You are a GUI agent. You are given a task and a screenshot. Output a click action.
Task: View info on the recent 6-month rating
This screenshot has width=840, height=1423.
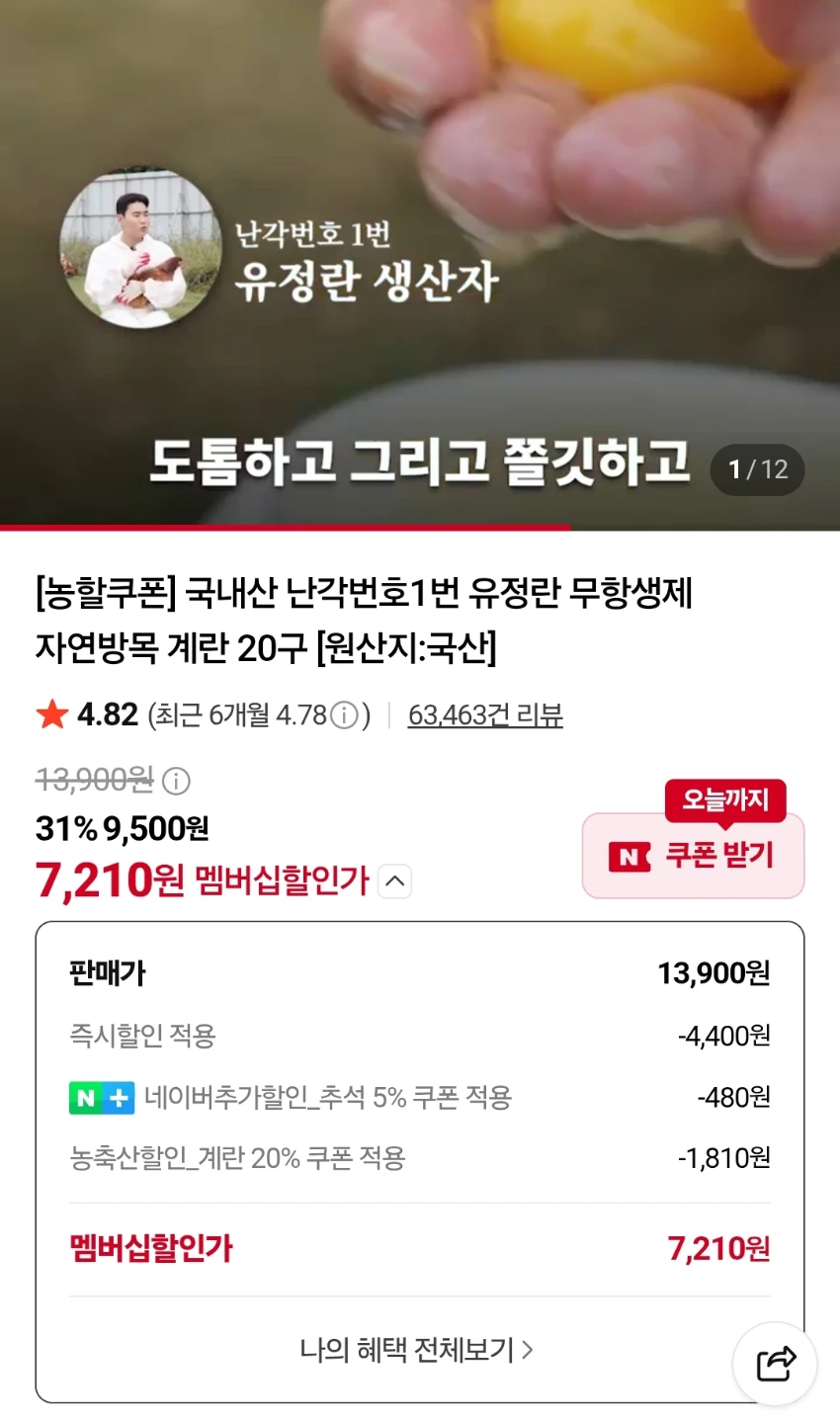(x=343, y=714)
